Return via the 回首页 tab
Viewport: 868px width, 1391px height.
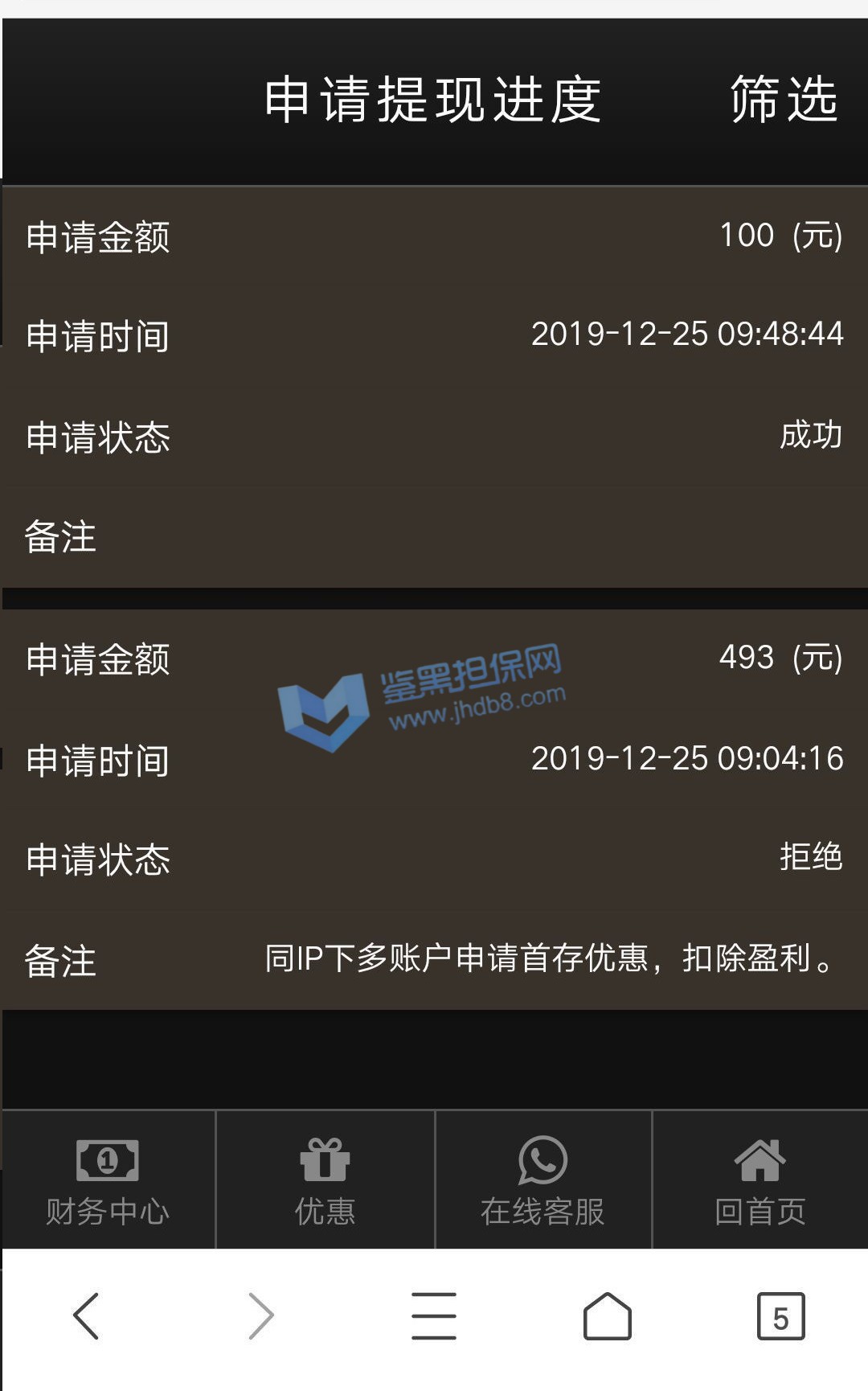(x=759, y=1180)
